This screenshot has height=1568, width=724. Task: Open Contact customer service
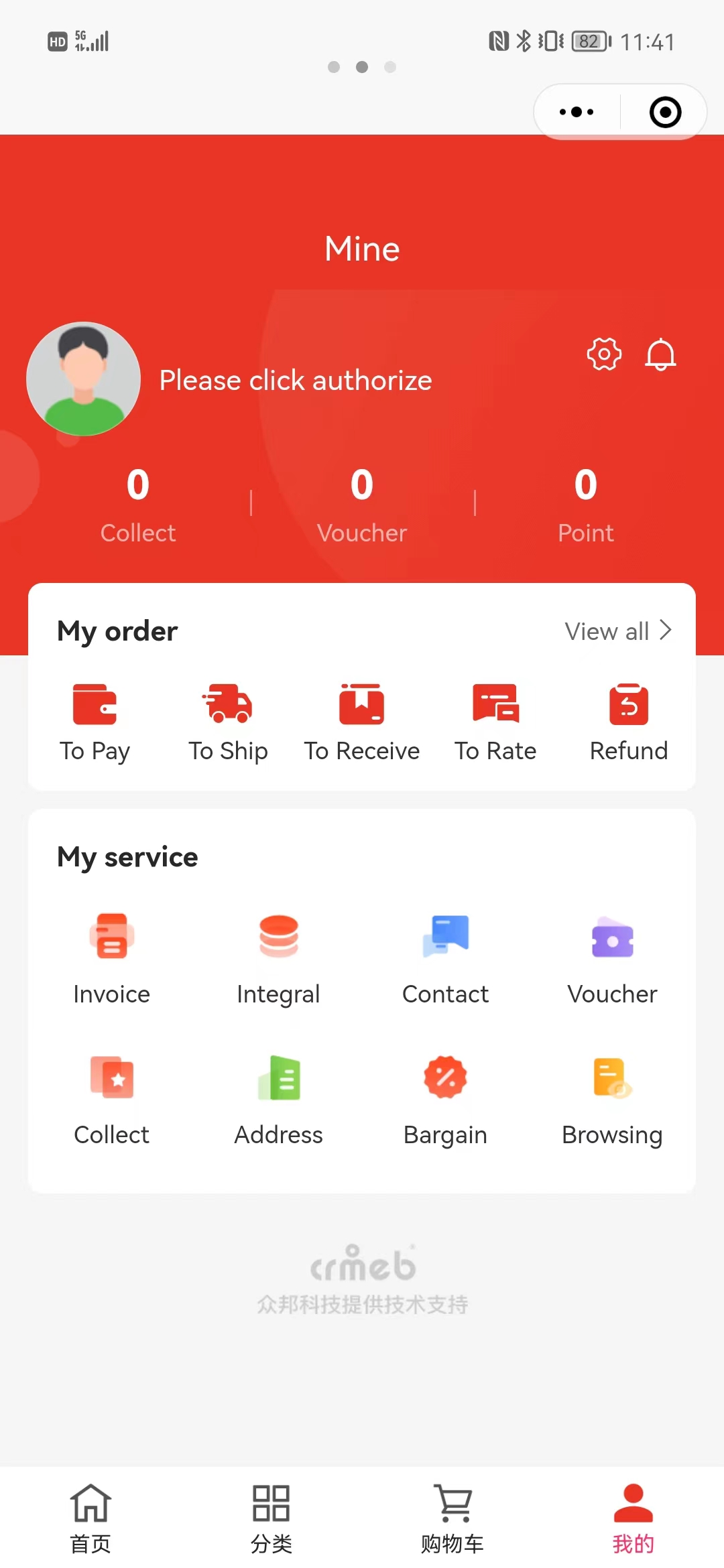445,958
